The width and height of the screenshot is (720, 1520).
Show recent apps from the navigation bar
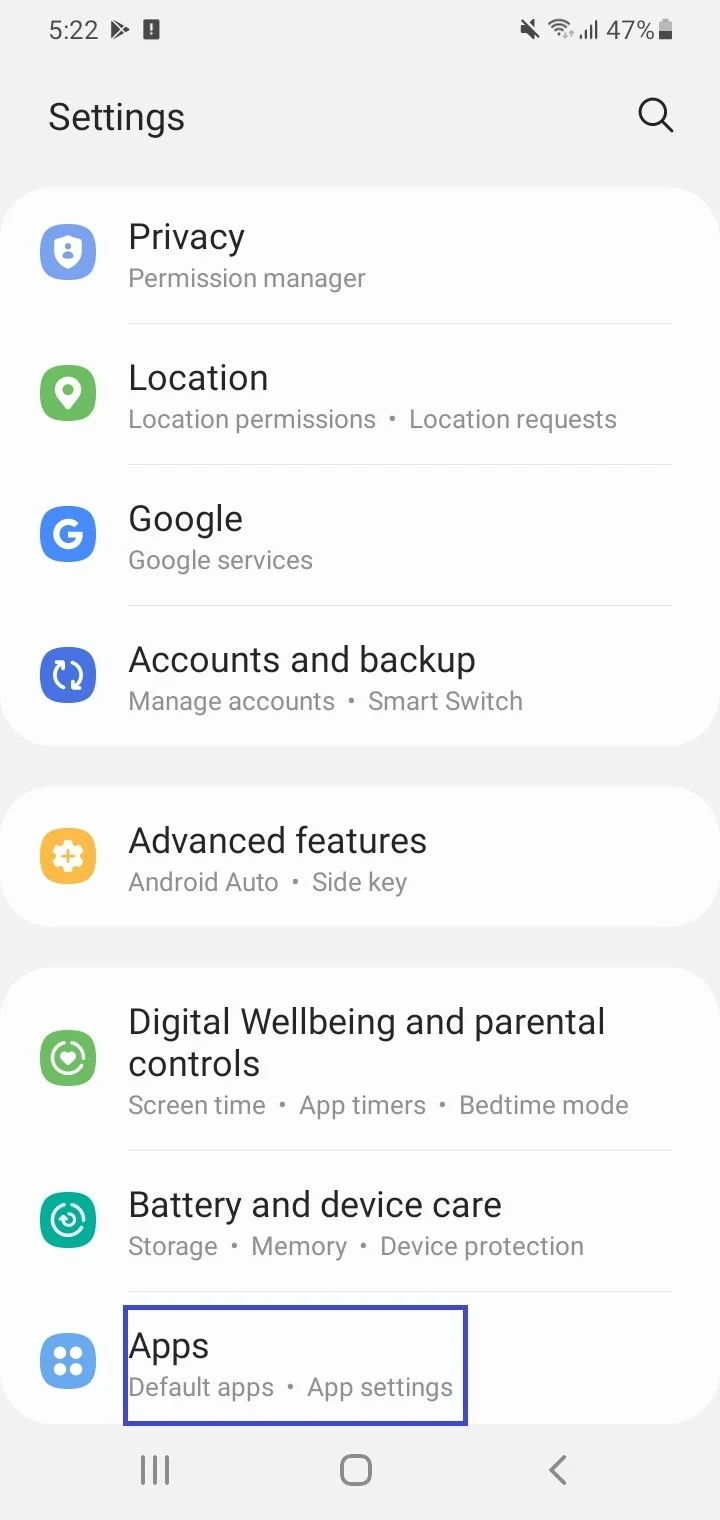coord(155,1470)
